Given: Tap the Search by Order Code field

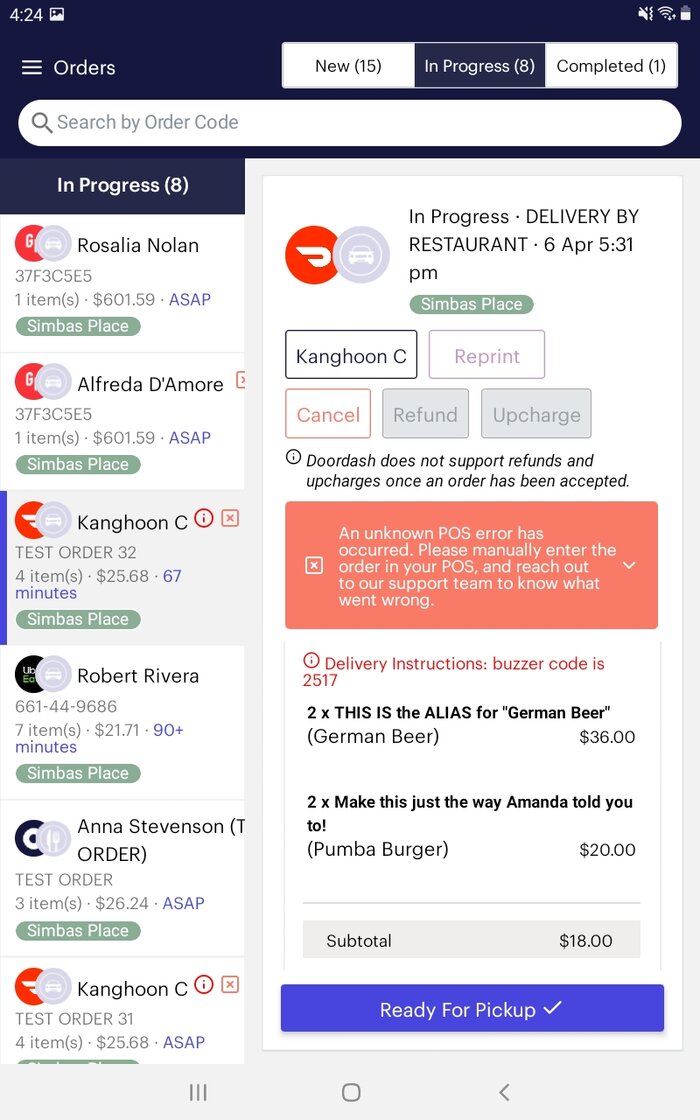Looking at the screenshot, I should [350, 123].
